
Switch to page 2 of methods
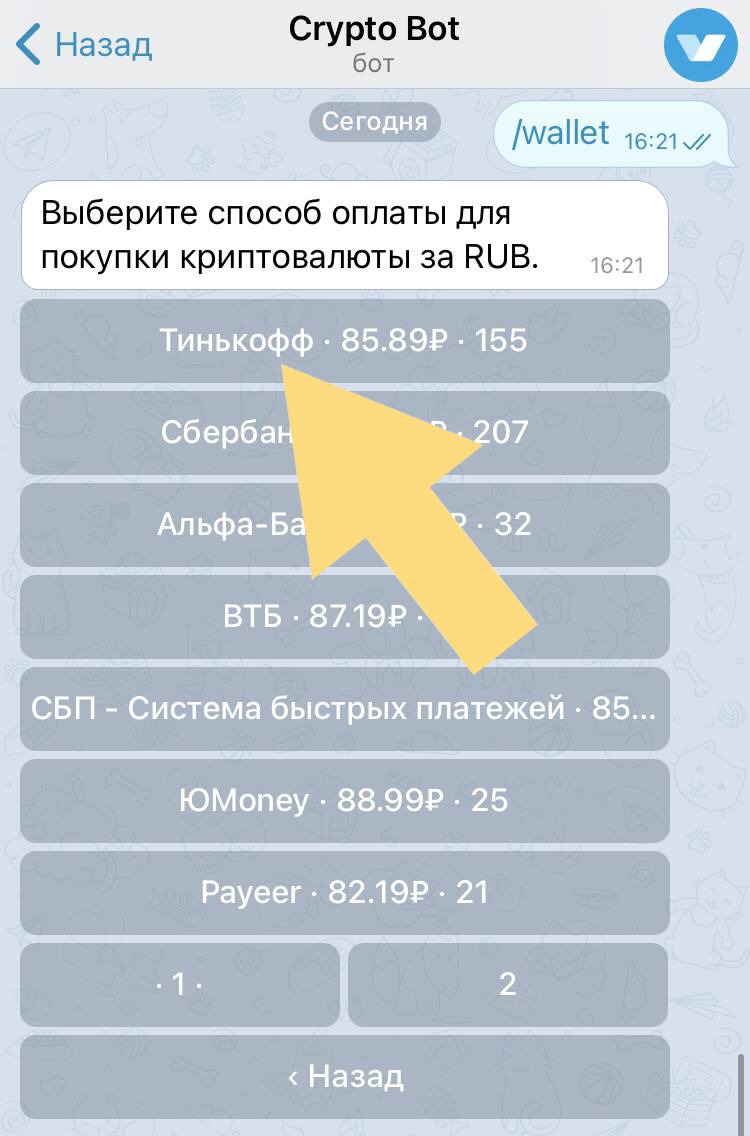pos(507,985)
